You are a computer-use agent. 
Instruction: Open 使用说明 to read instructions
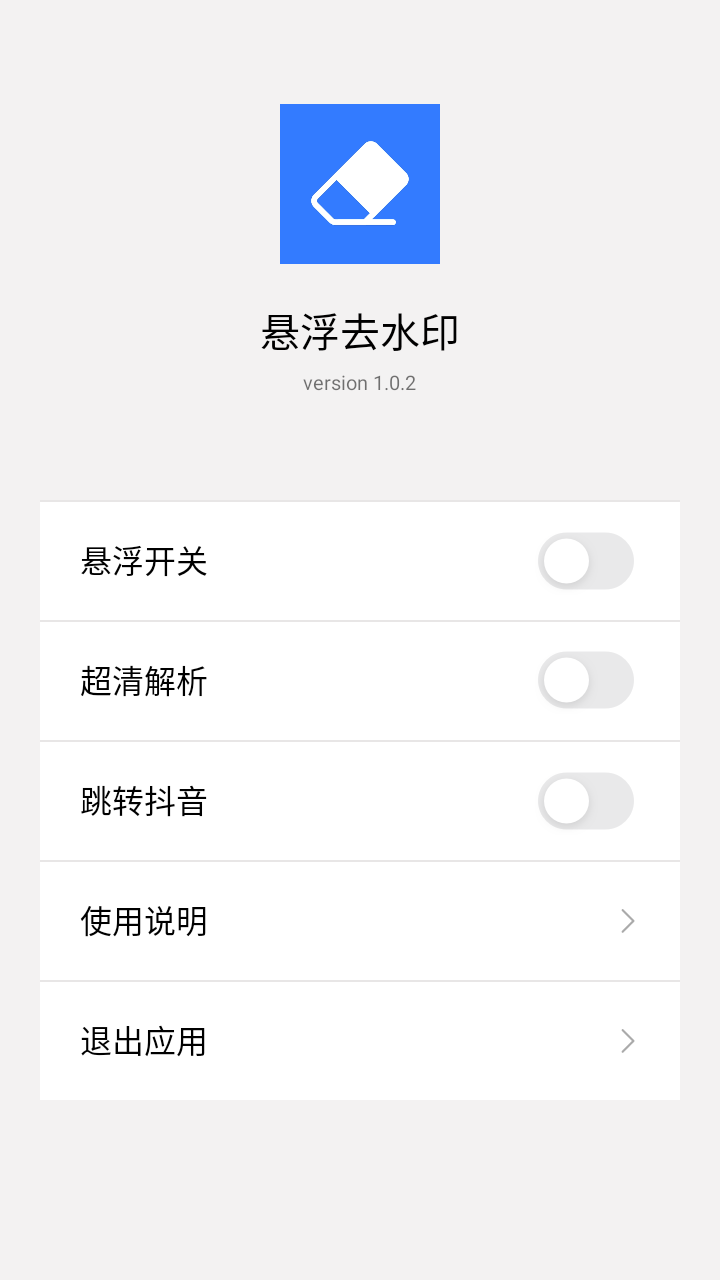click(x=360, y=921)
